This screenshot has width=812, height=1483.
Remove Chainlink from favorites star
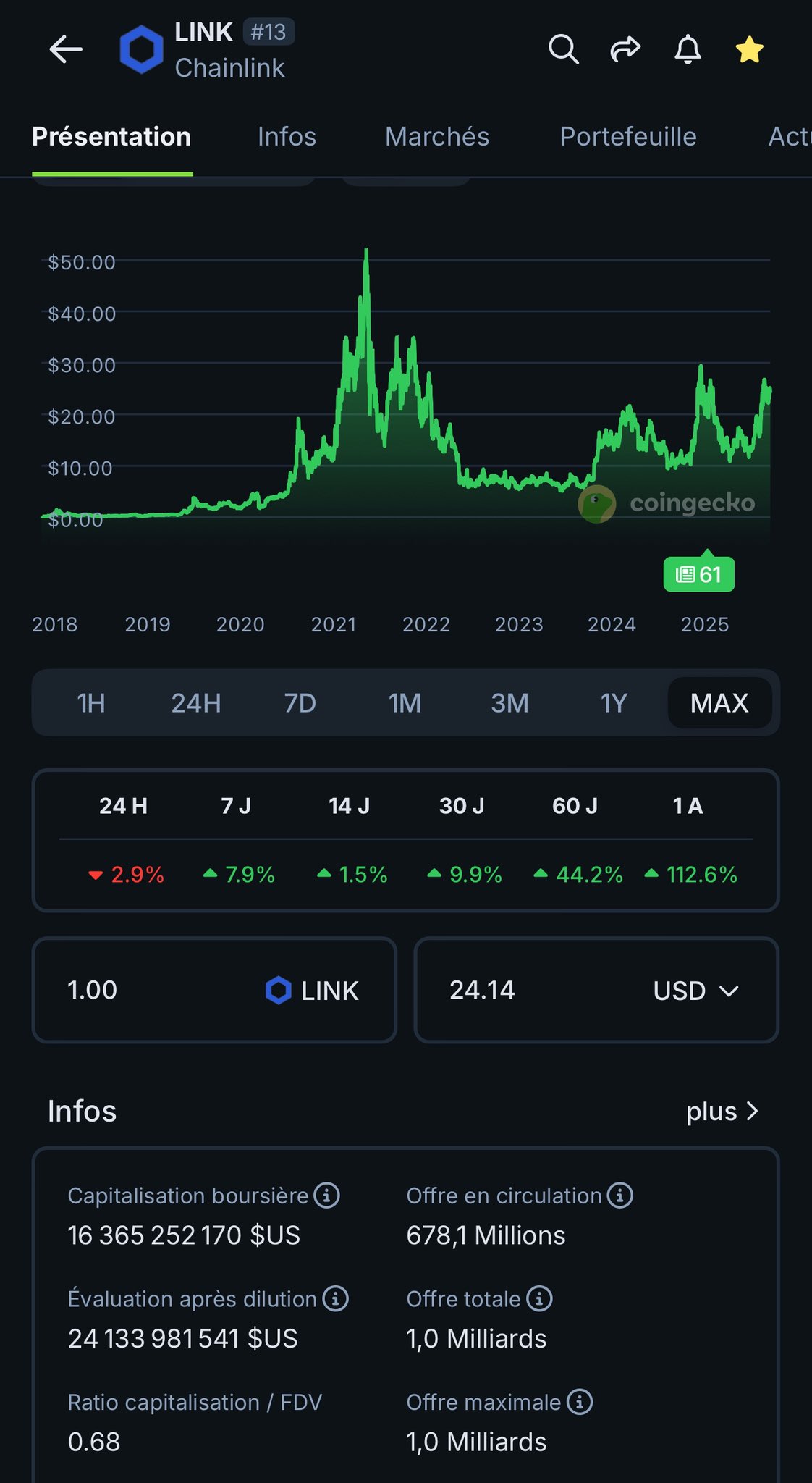(x=749, y=49)
